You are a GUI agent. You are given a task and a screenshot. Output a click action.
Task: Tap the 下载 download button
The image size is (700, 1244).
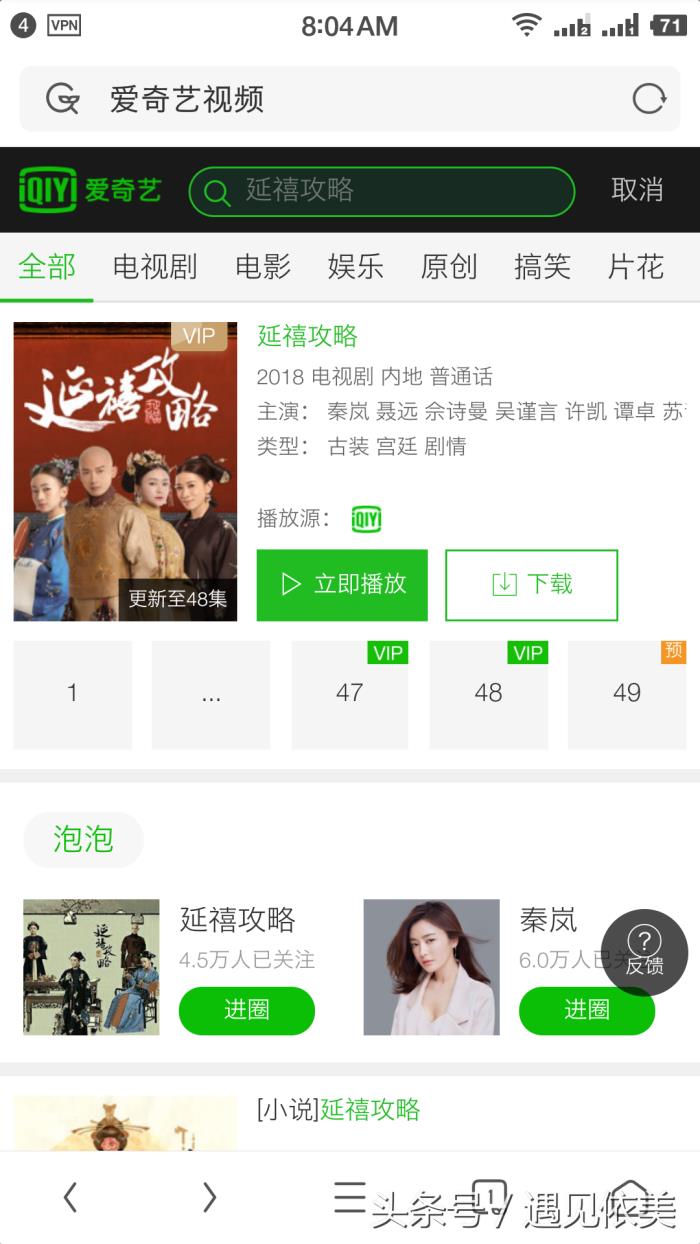531,585
